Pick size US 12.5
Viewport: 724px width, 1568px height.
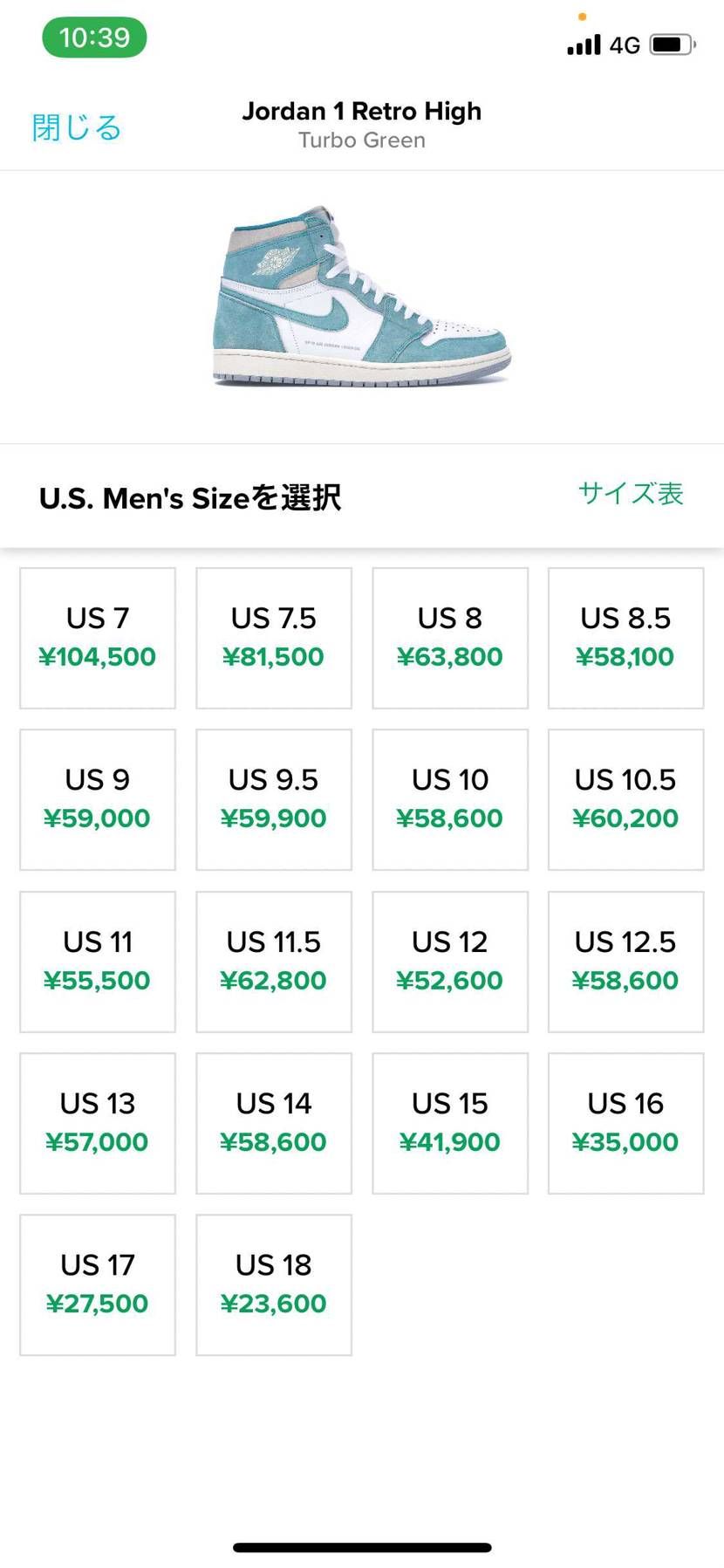[625, 961]
